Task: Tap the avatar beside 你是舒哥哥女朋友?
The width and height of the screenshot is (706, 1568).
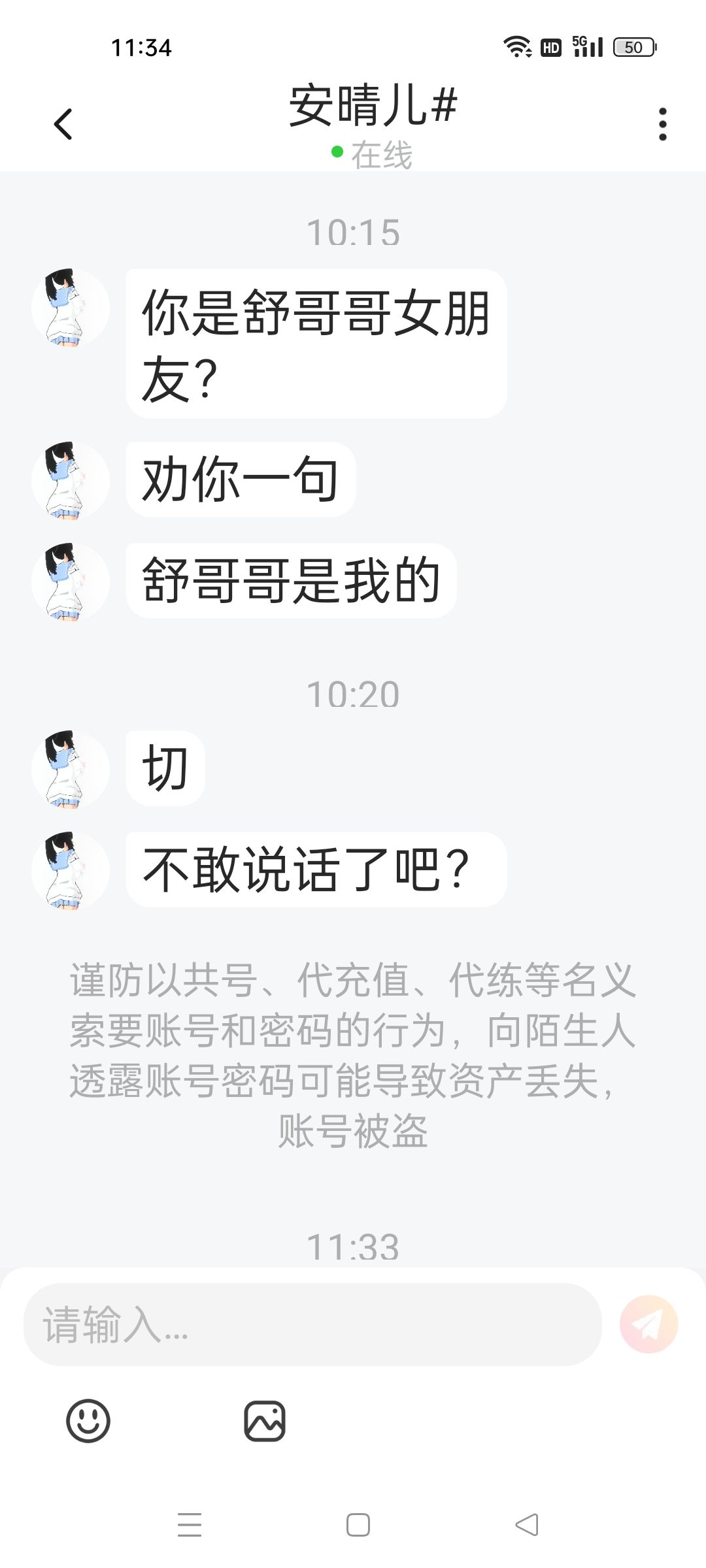Action: click(70, 308)
